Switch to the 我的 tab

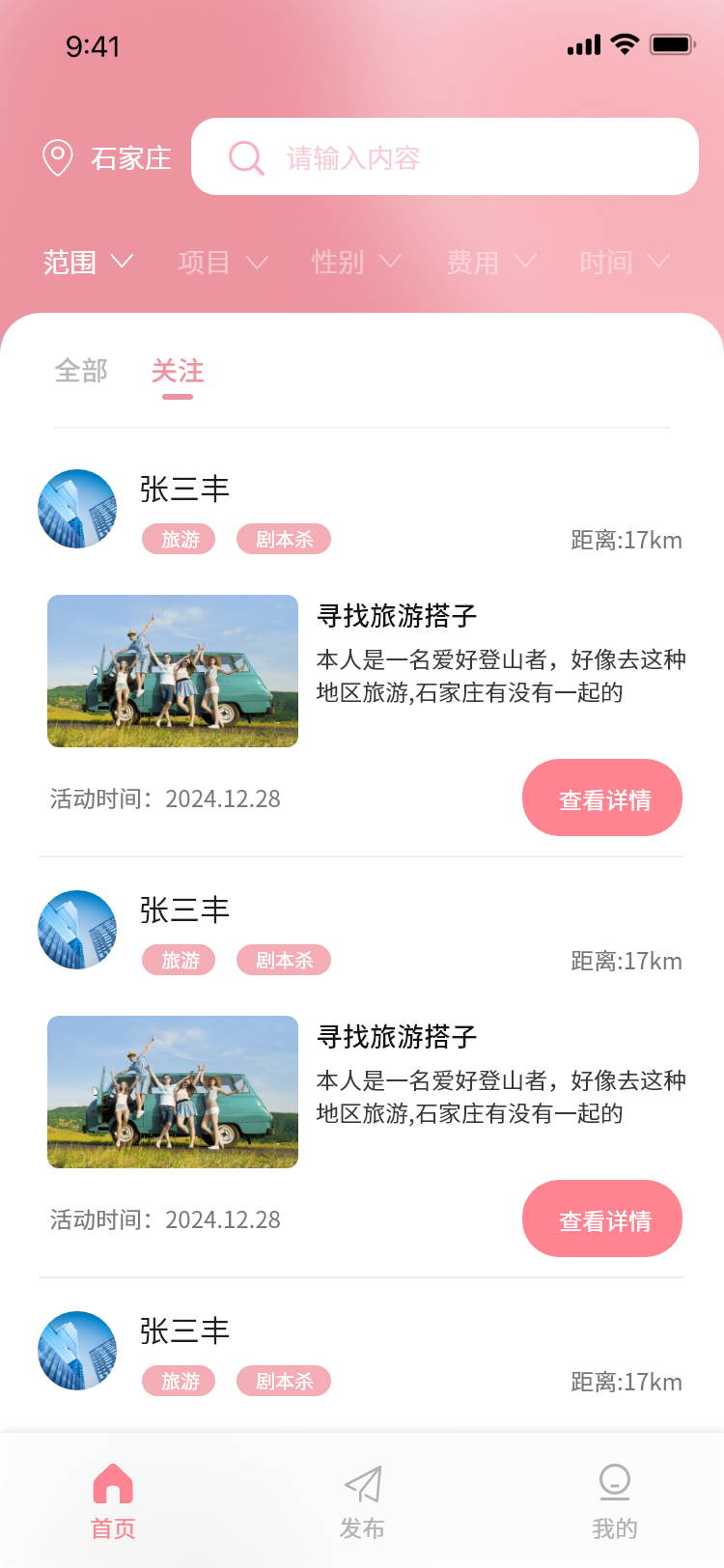614,1499
